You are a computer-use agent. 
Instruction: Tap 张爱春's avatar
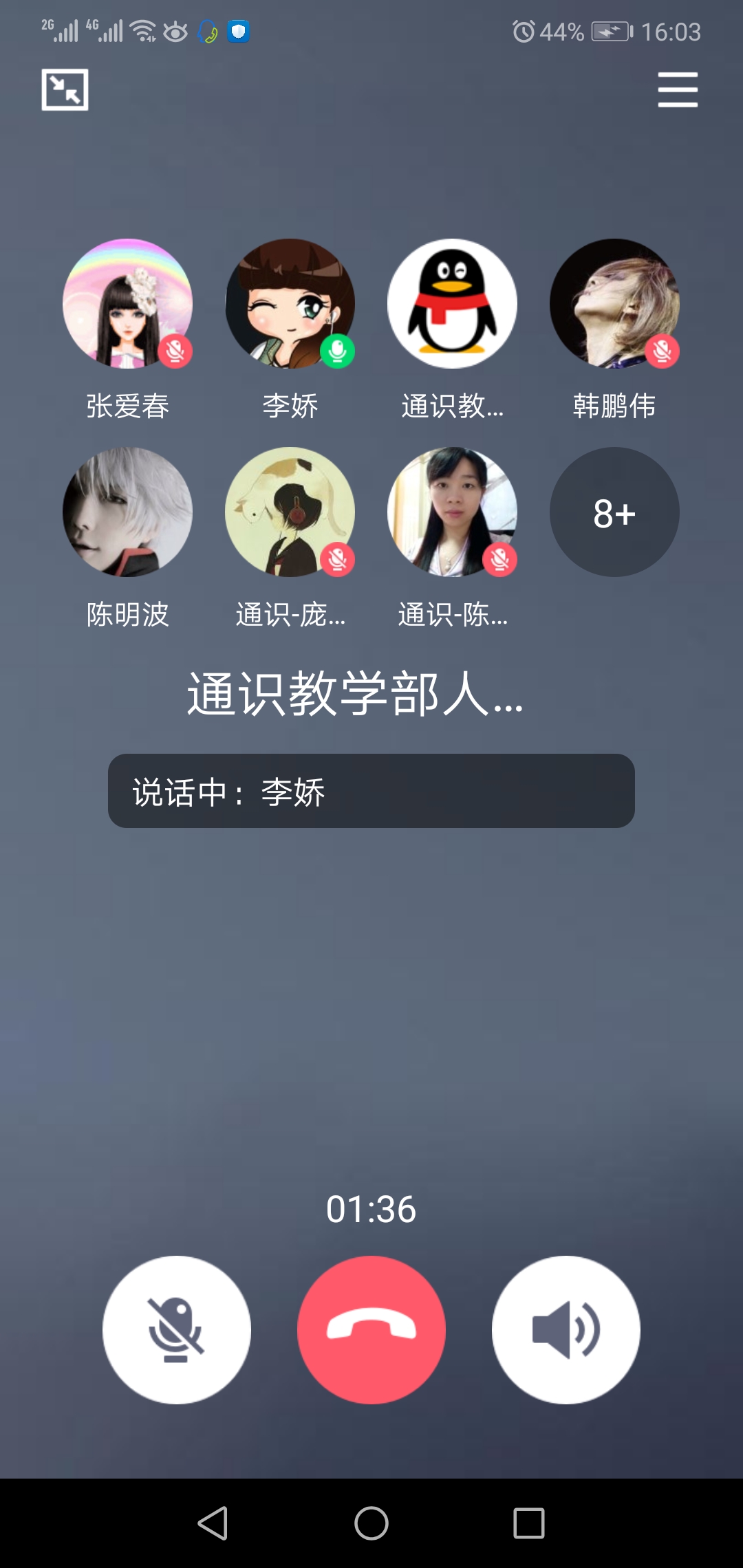click(127, 303)
